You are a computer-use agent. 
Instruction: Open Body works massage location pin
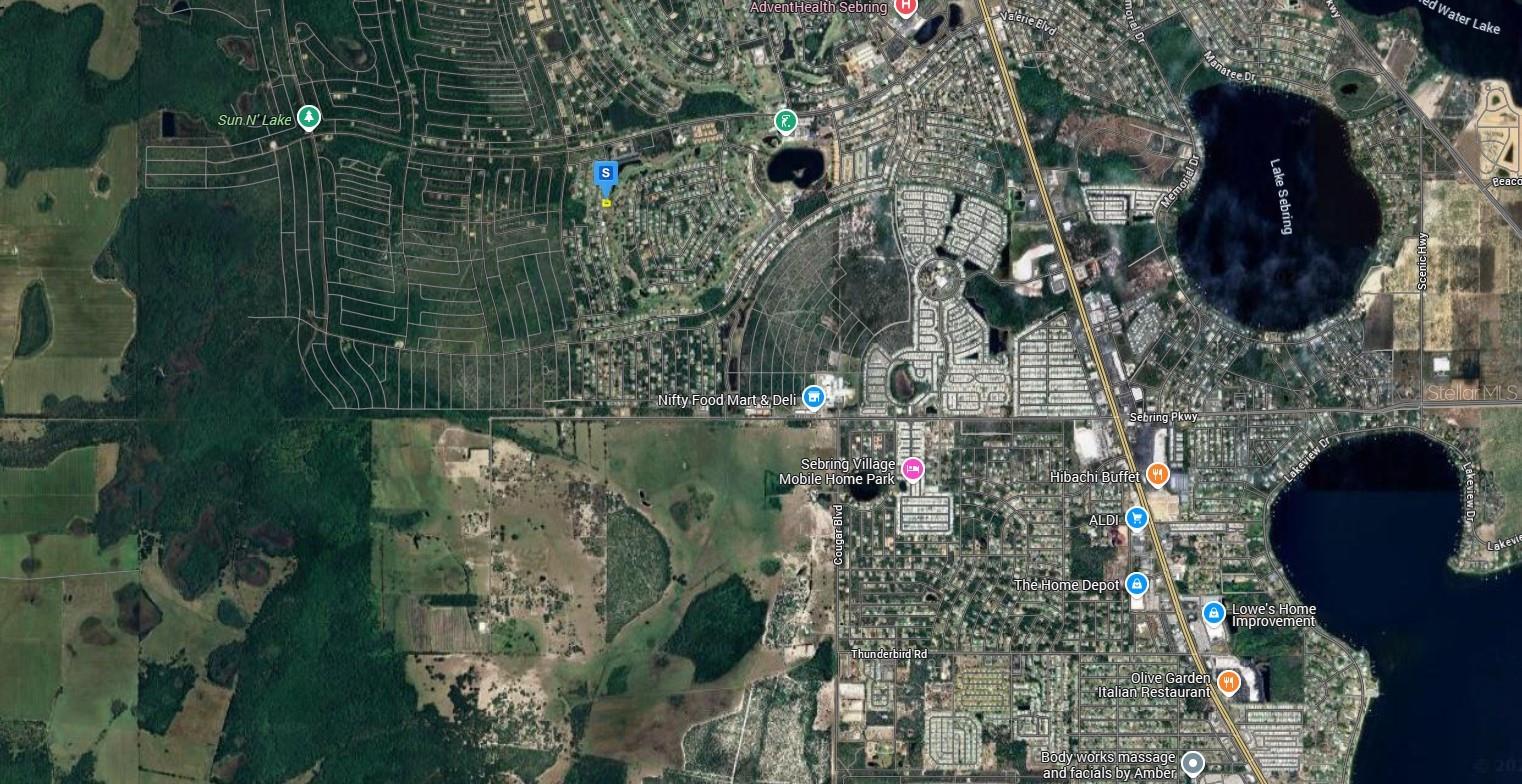1191,765
